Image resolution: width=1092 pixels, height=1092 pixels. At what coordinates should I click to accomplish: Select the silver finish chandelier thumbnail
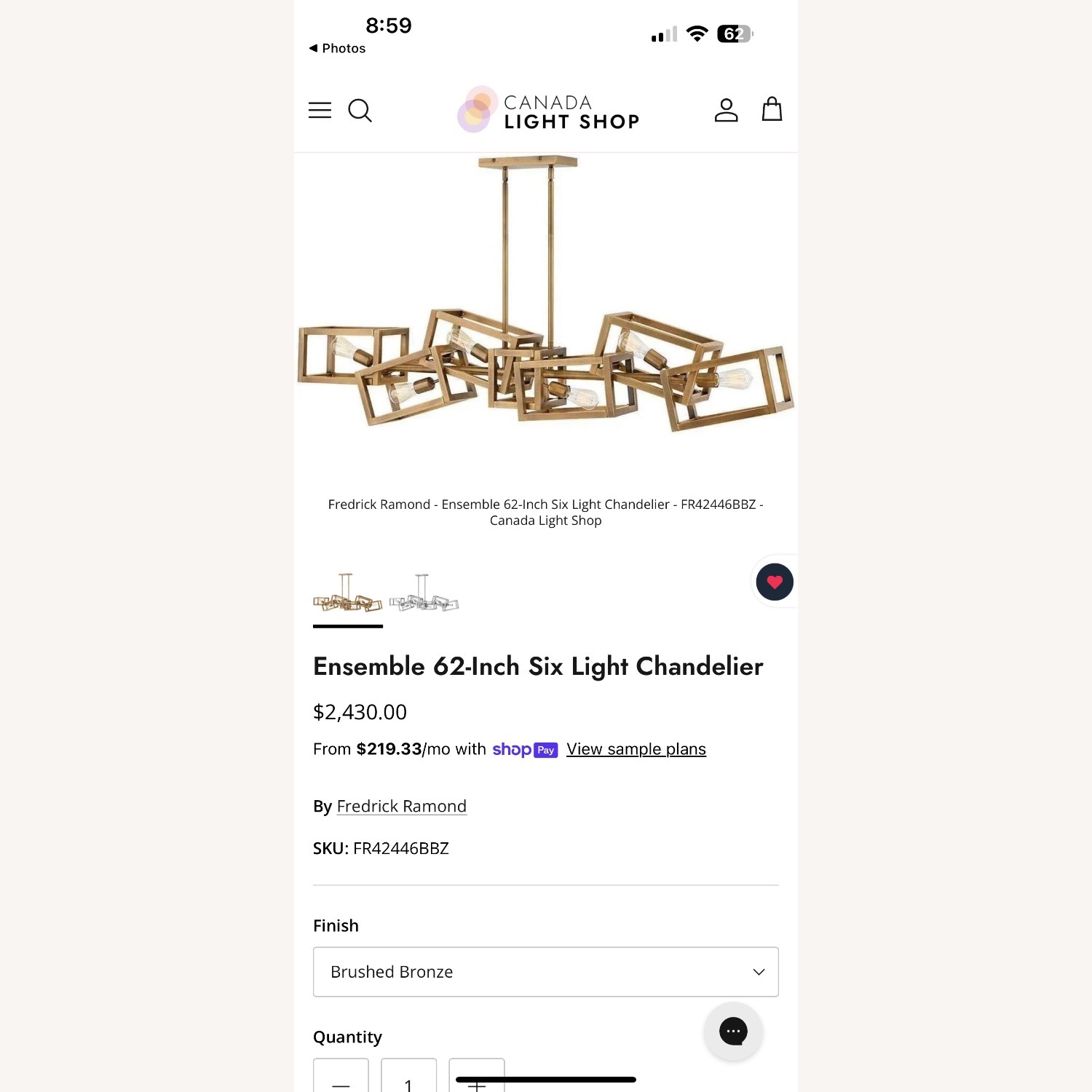[x=424, y=594]
